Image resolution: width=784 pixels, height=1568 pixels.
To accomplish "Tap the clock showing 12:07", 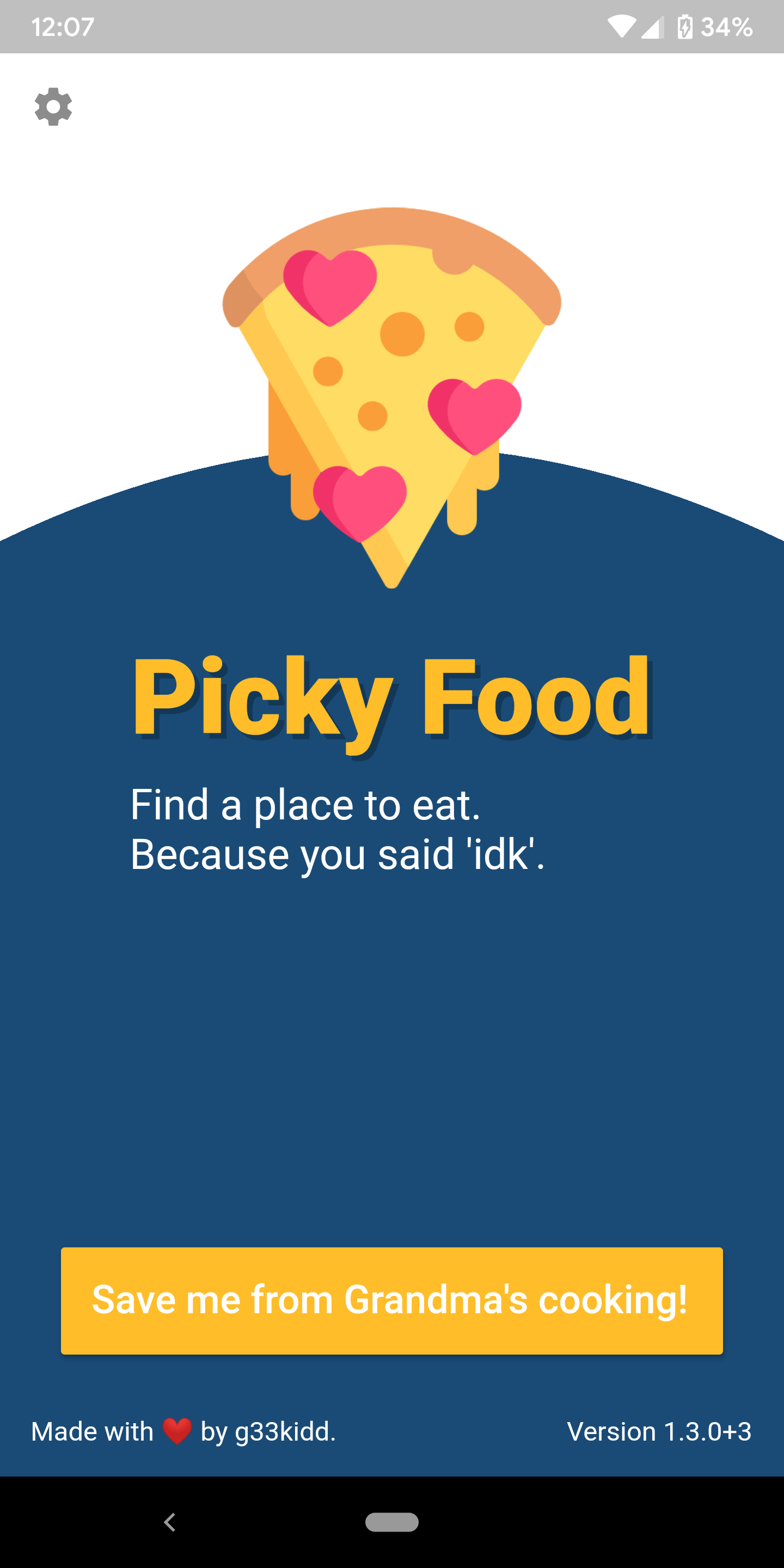I will pos(63,26).
